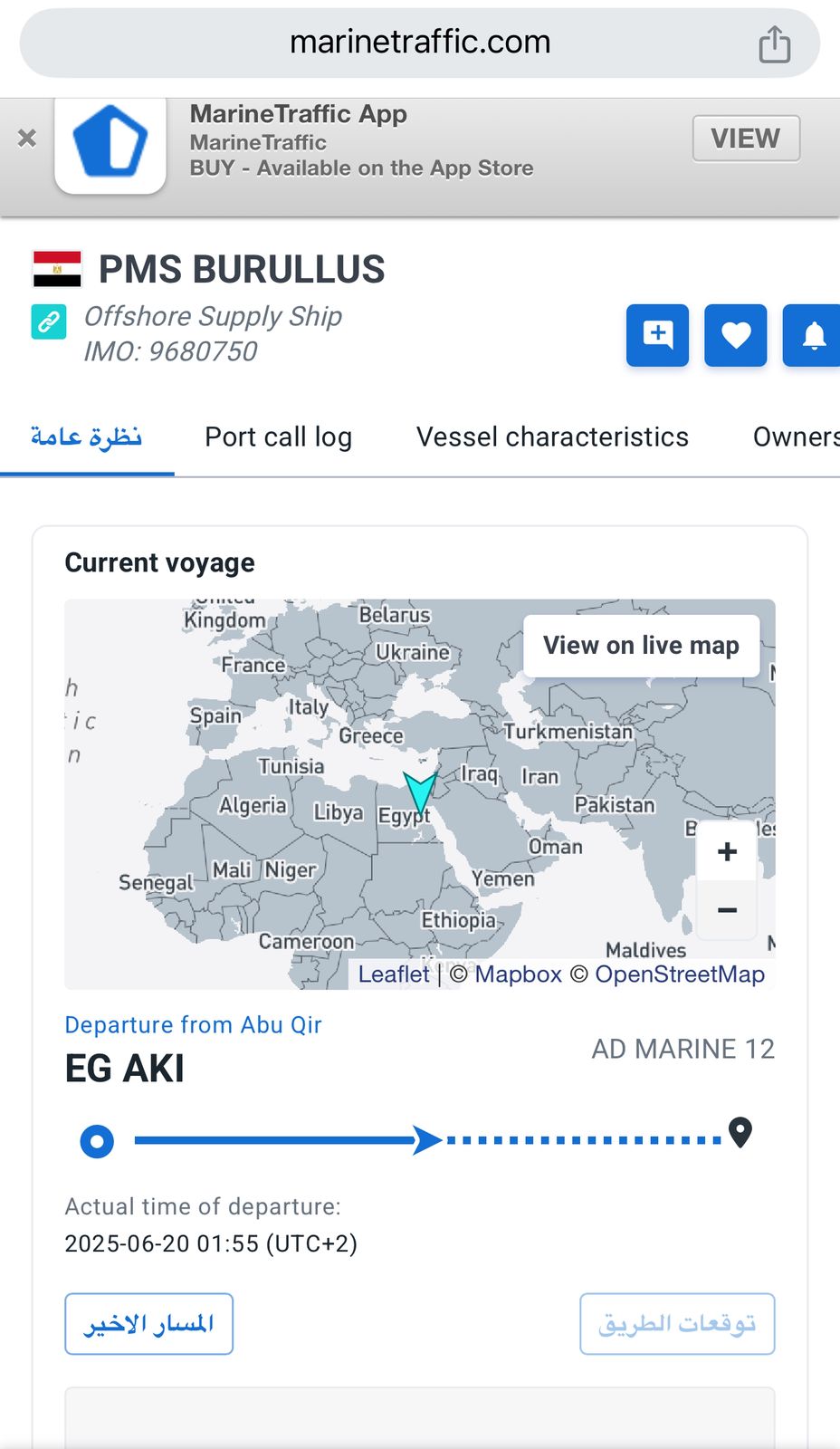Tap VIEW on the app banner
840x1449 pixels.
[746, 139]
